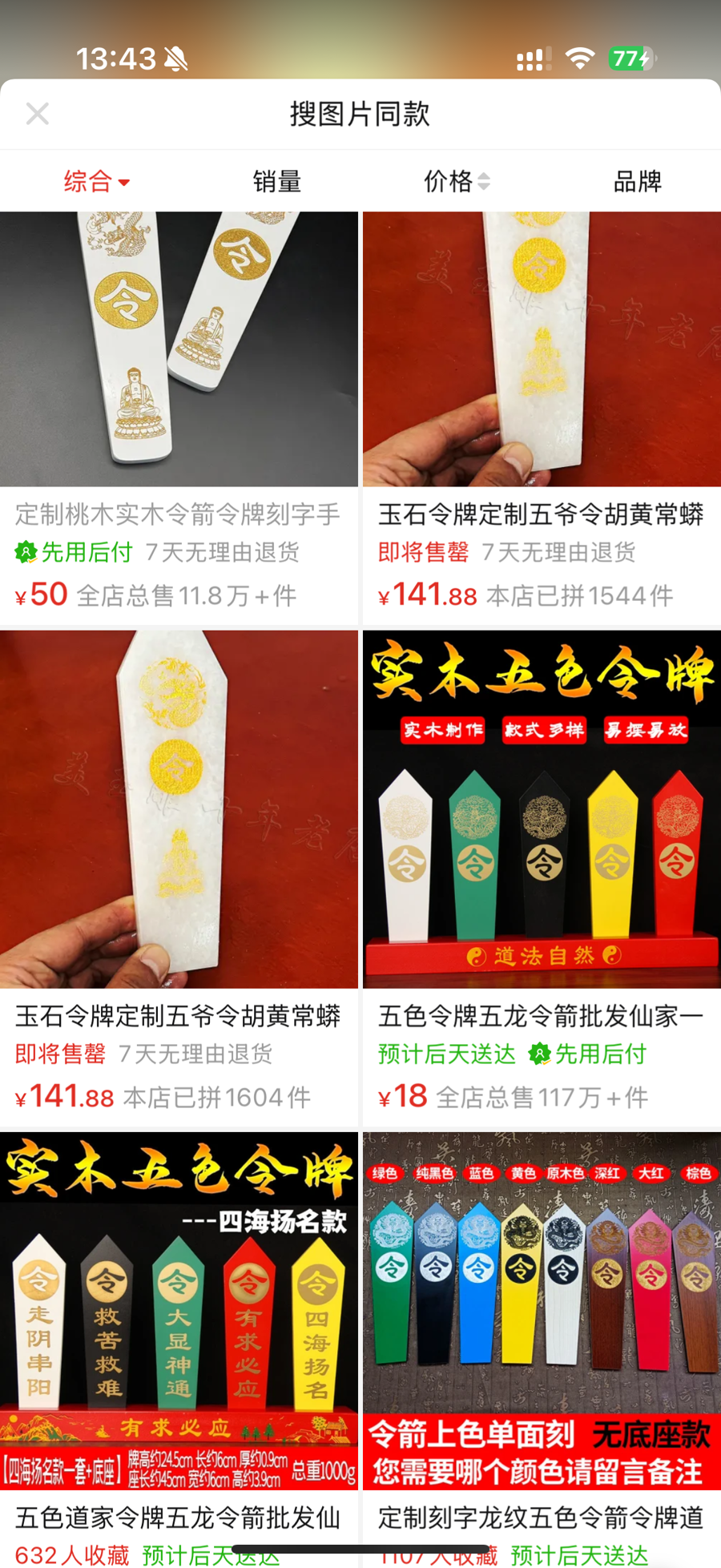The image size is (721, 1568).
Task: Tap the green 先用后付 shield icon on the ¥50 item
Action: click(x=26, y=551)
